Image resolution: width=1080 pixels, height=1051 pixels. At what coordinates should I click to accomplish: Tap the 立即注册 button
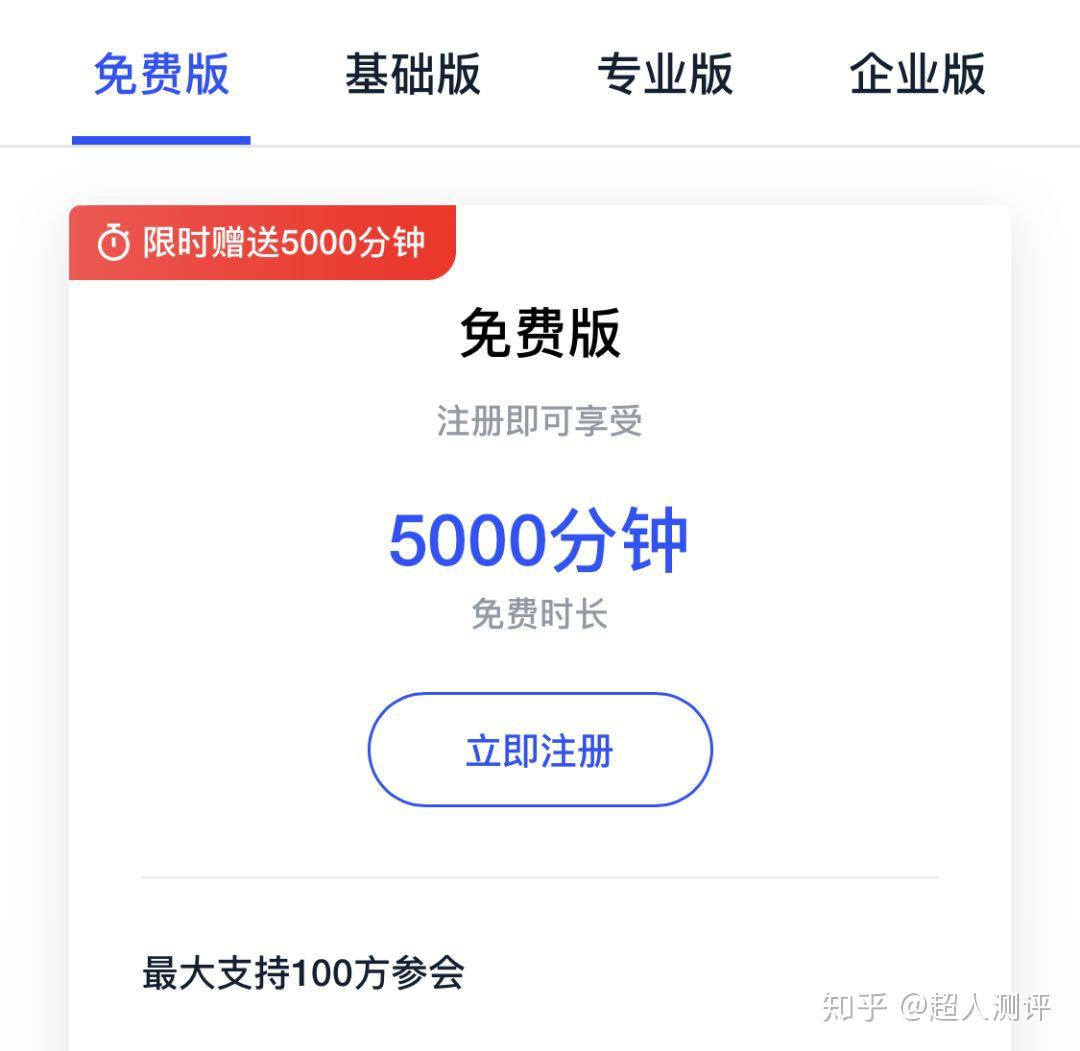pyautogui.click(x=540, y=750)
